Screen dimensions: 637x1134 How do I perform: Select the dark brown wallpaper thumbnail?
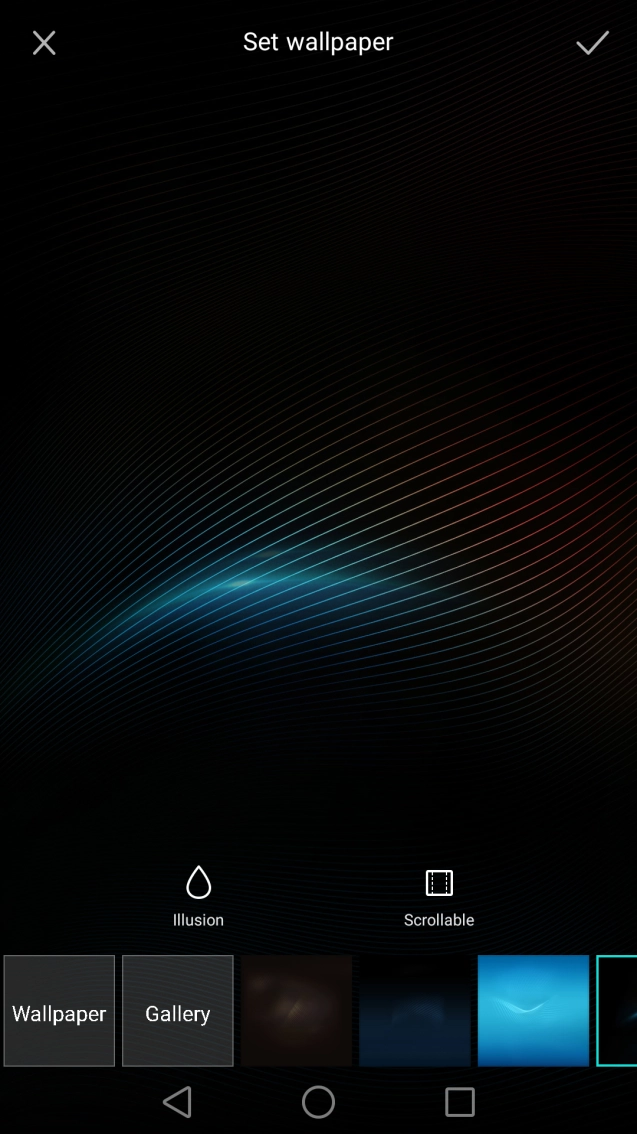pyautogui.click(x=297, y=1011)
